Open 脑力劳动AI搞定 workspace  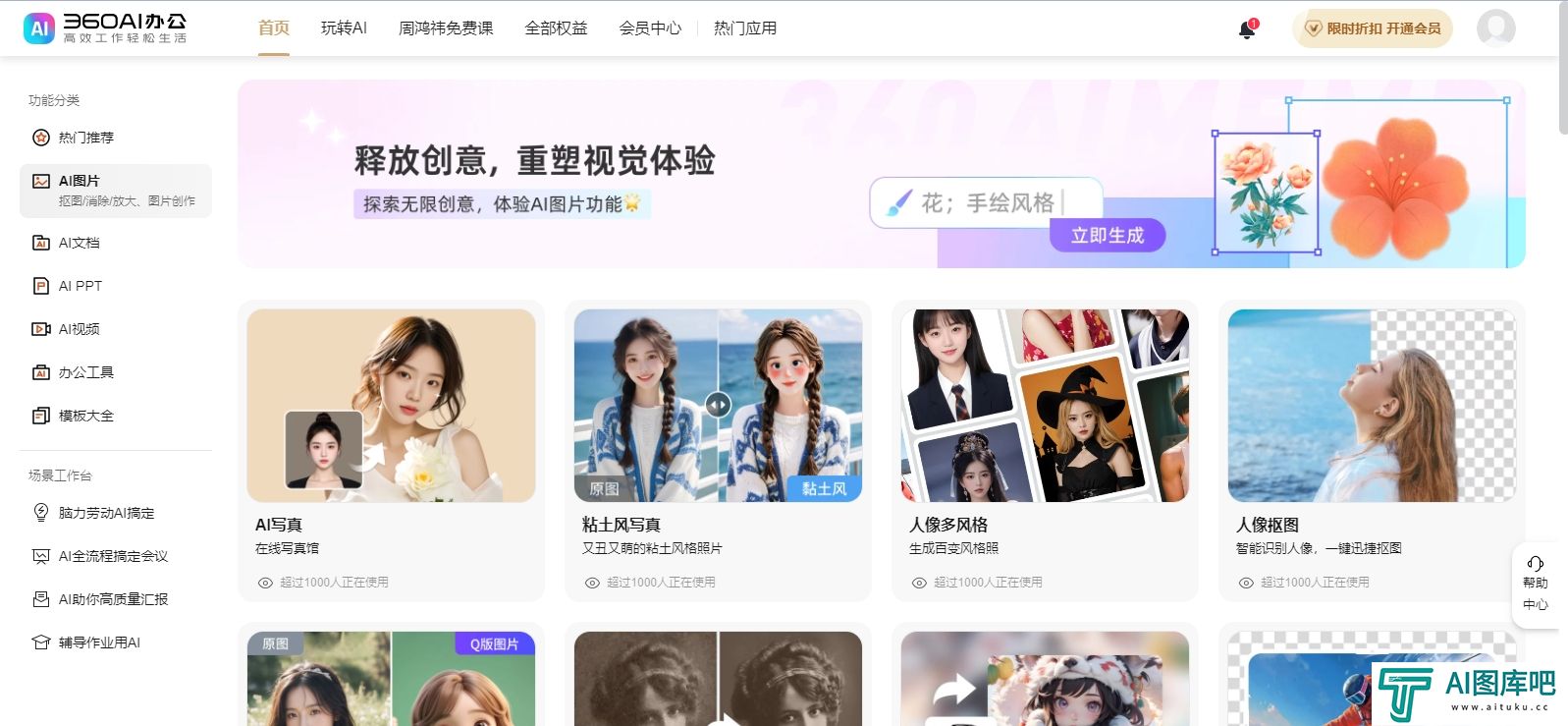pos(106,513)
